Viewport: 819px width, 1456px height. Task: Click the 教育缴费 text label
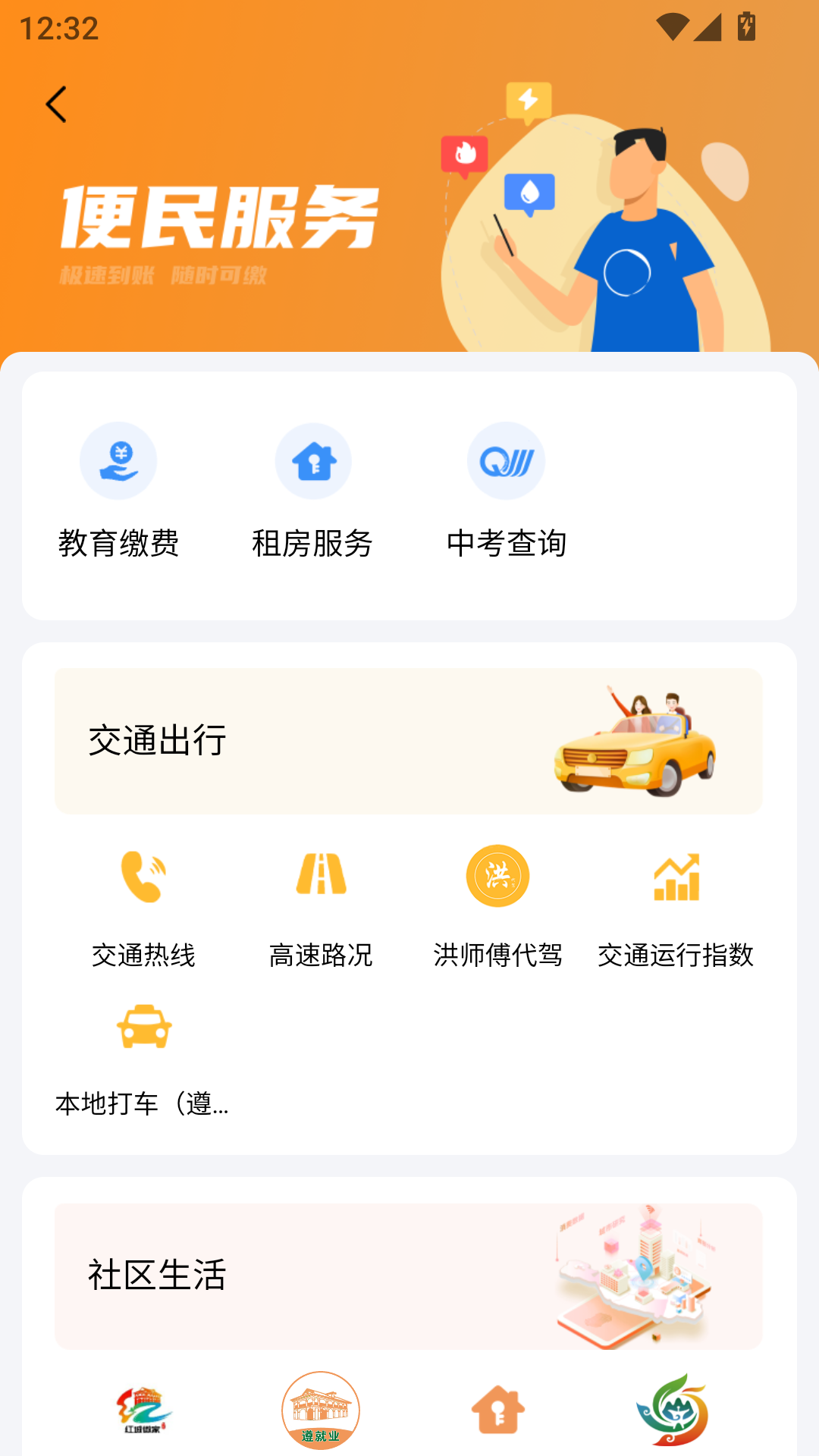click(x=120, y=541)
